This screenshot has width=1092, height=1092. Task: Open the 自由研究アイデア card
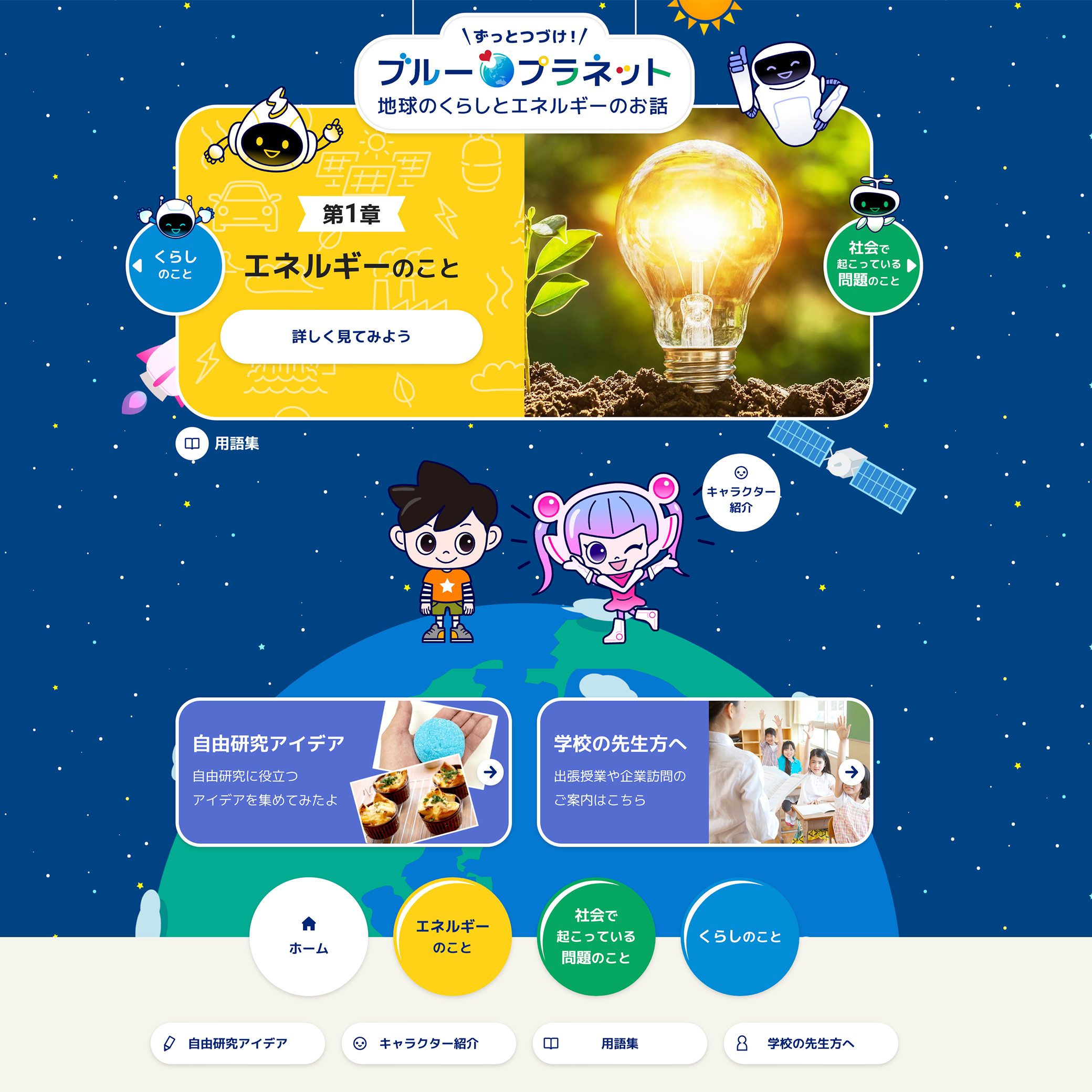click(344, 772)
